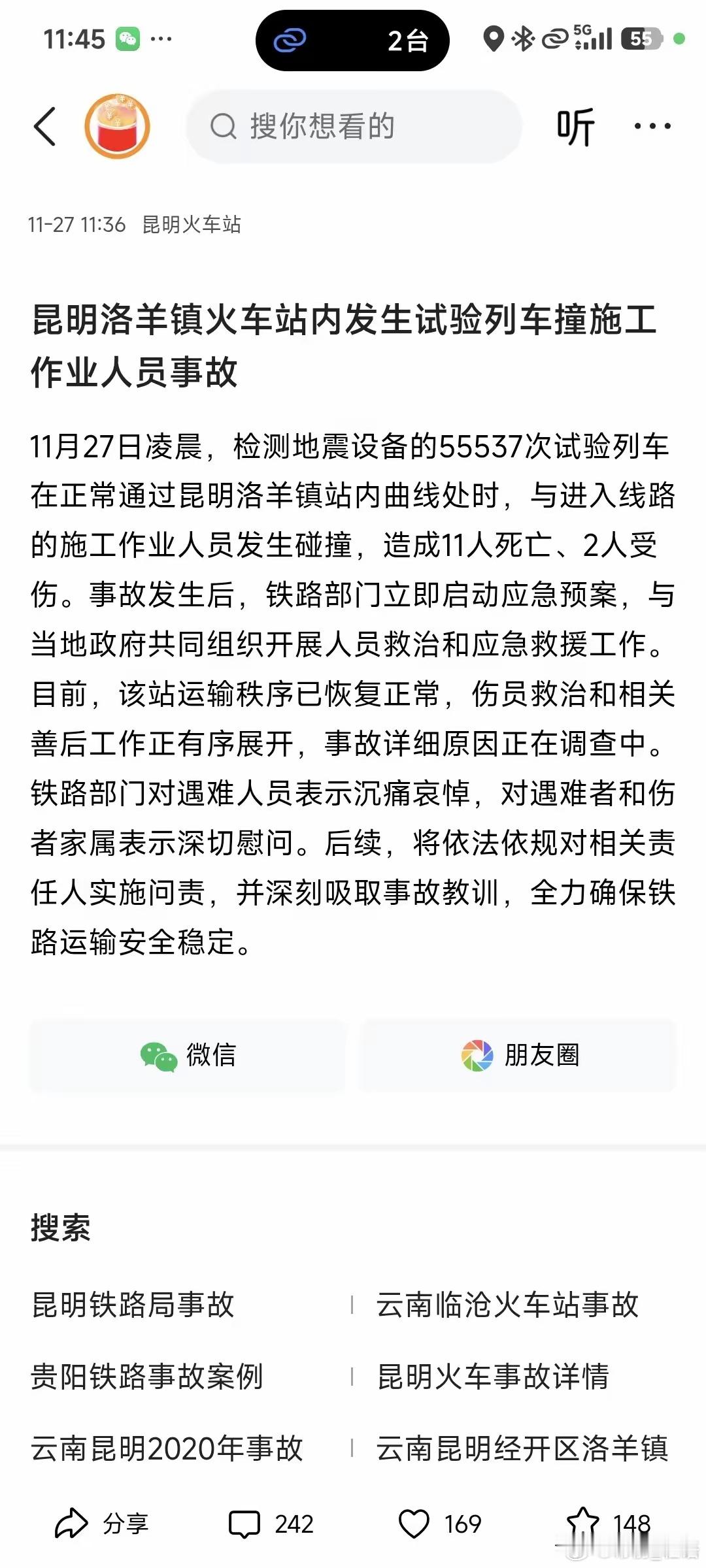Tap the back arrow at top left
This screenshot has width=706, height=1568.
[x=44, y=126]
